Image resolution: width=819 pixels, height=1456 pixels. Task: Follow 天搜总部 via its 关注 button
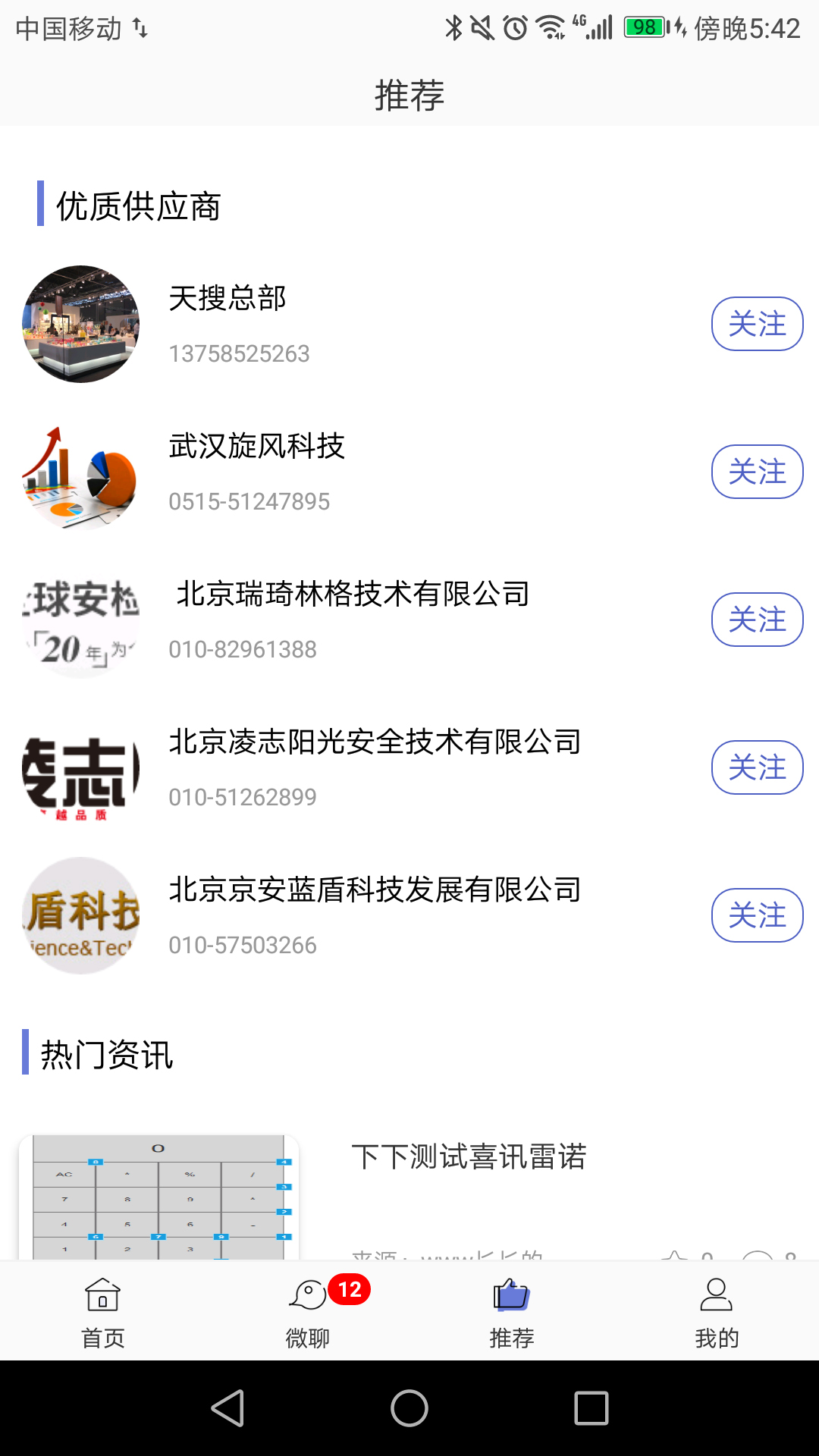757,324
